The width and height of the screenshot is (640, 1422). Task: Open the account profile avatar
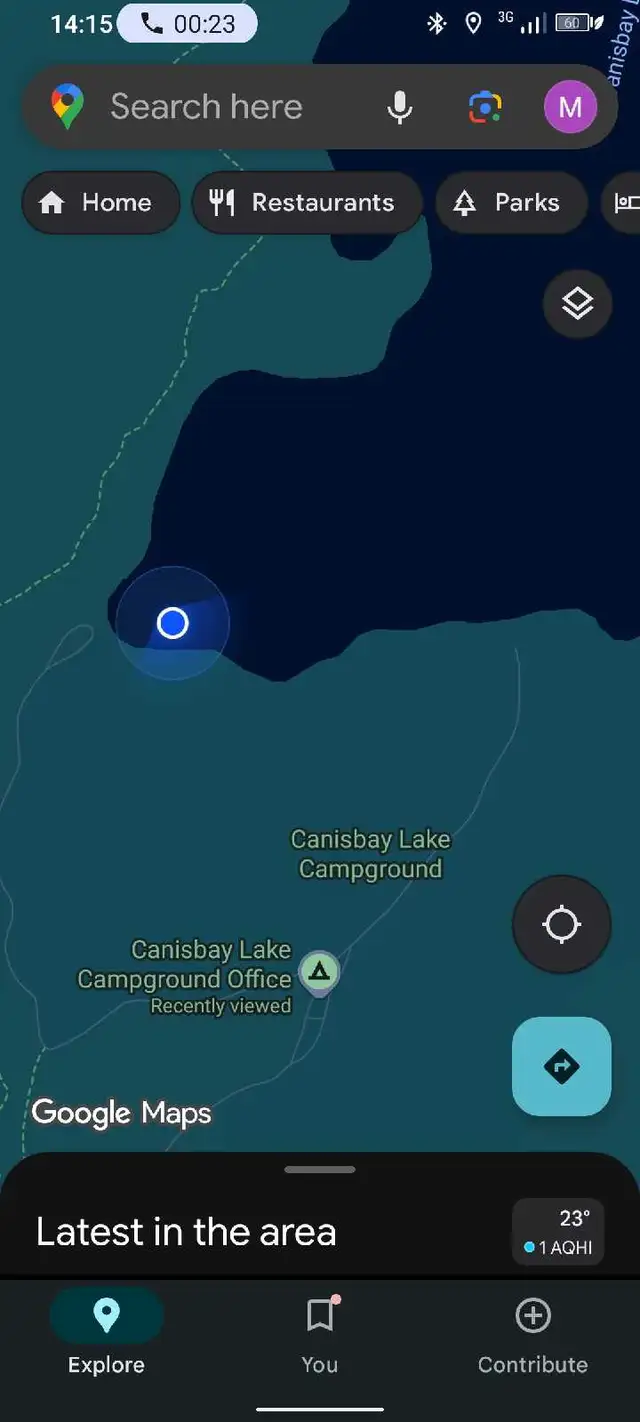pyautogui.click(x=569, y=107)
